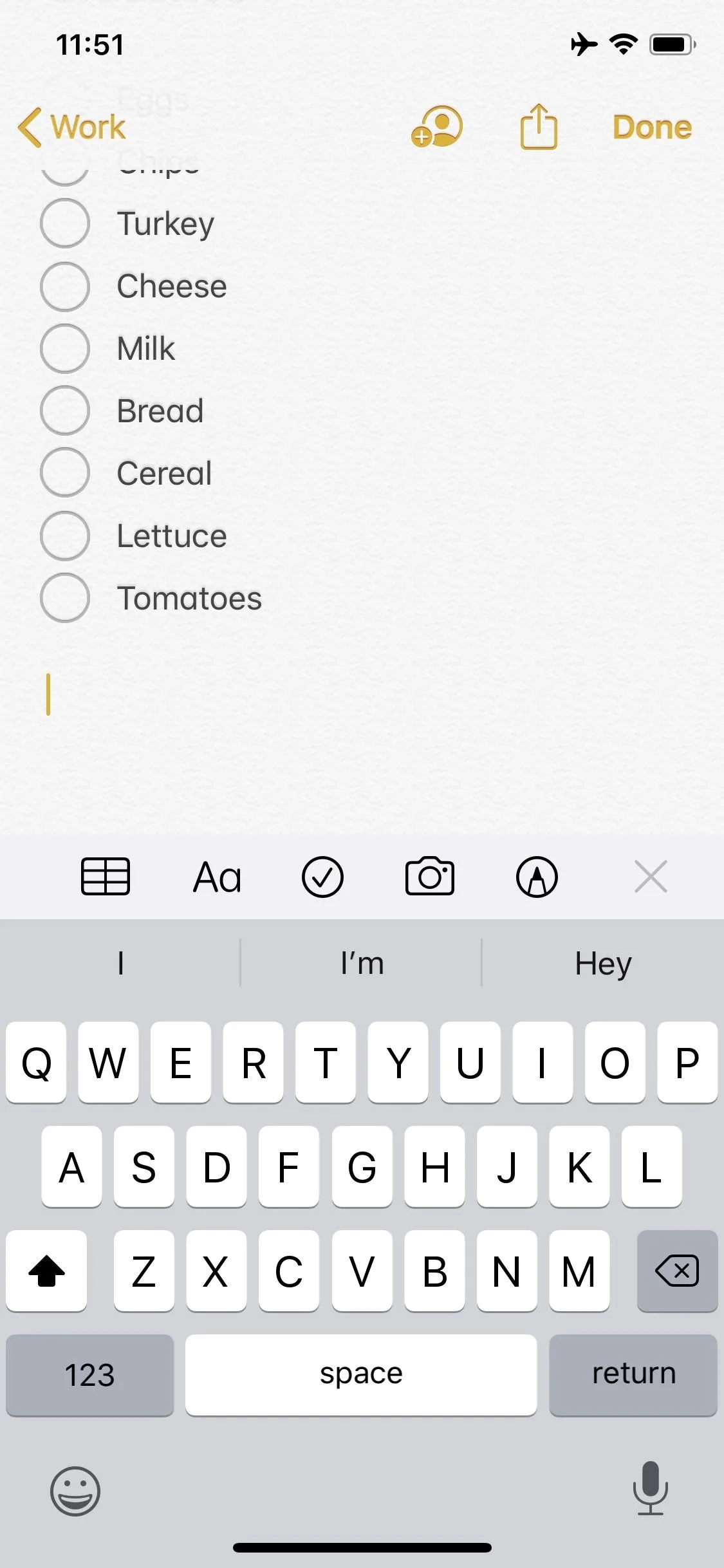
Task: Tap the keyboard return key
Action: [x=633, y=1375]
